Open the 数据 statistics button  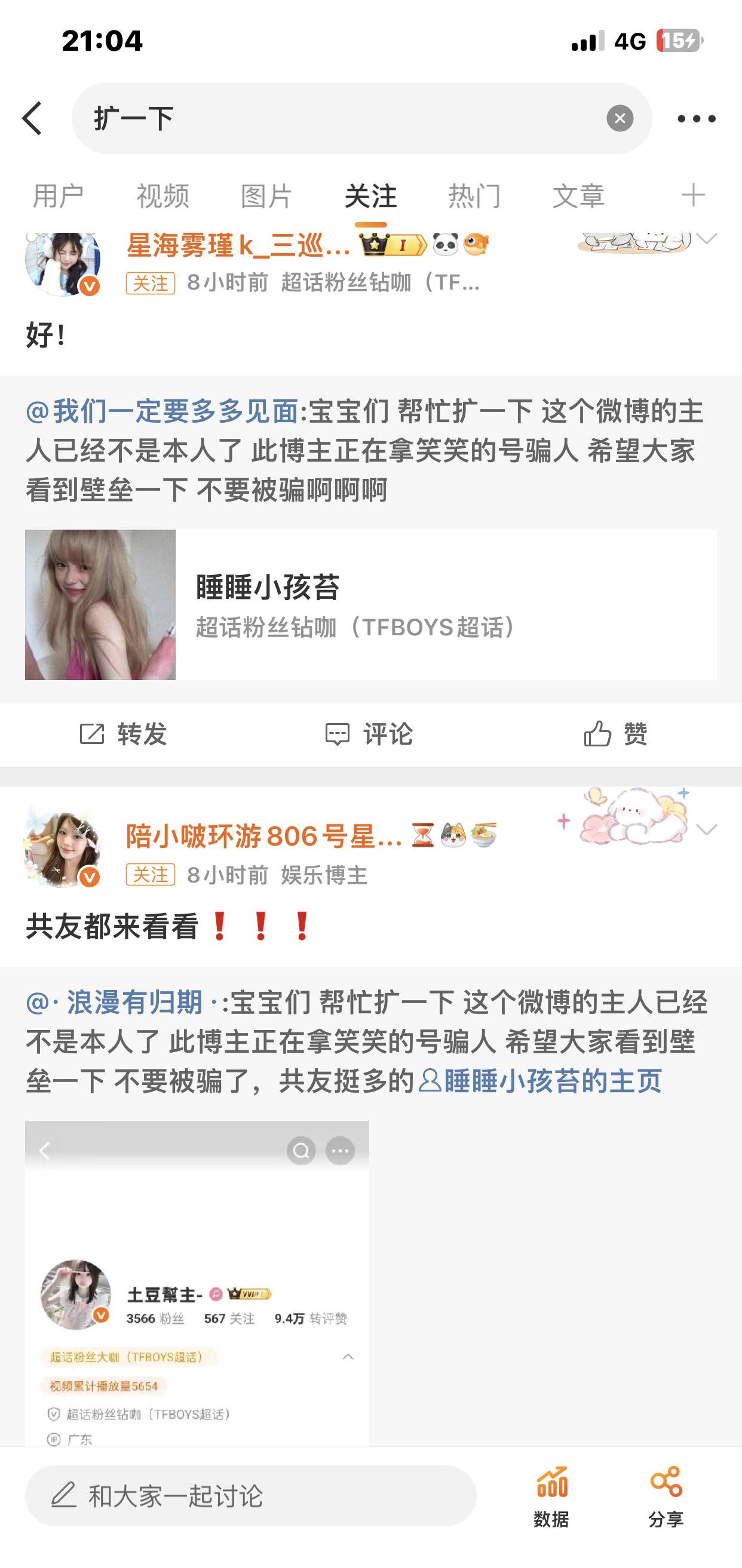coord(551,1497)
